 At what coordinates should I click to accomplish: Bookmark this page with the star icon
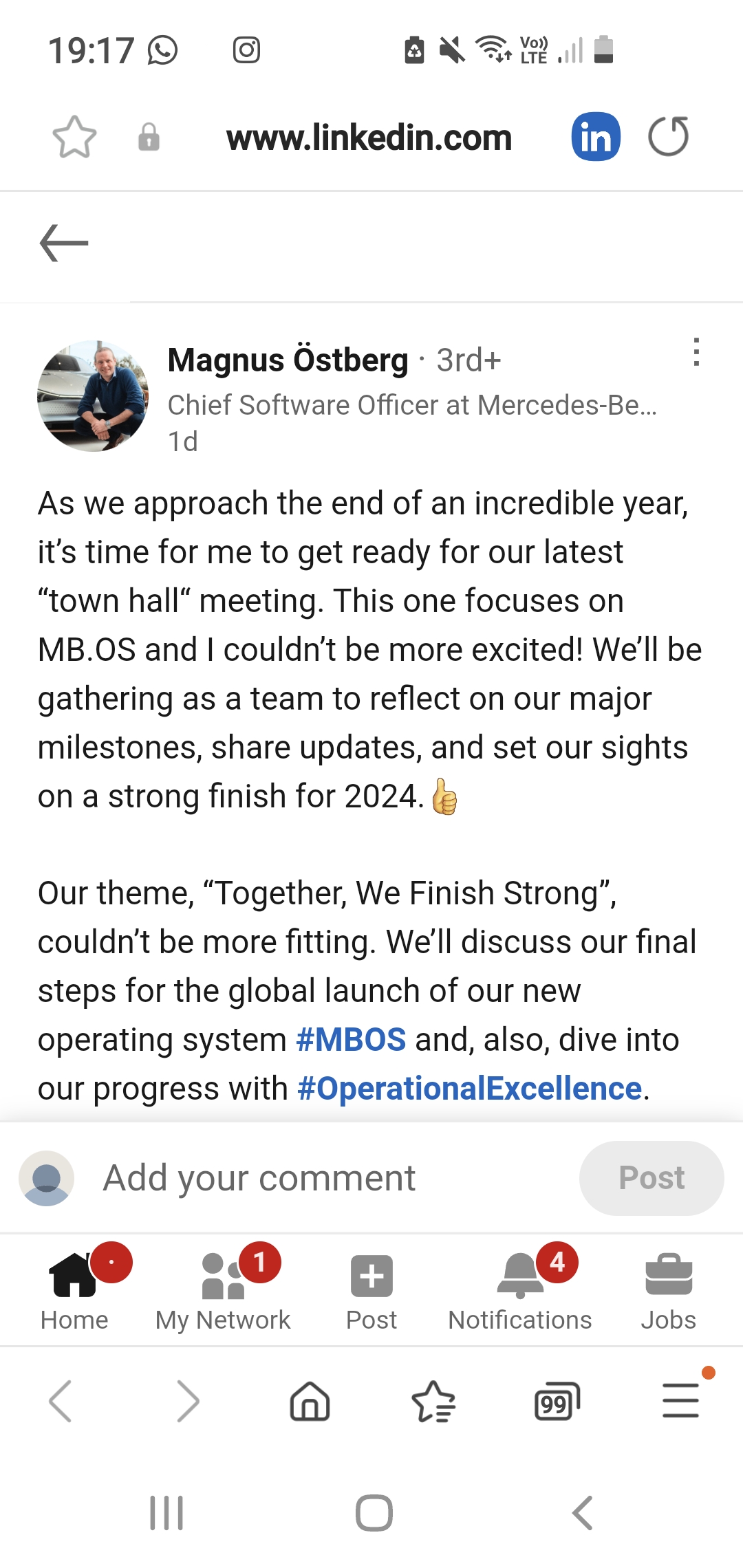74,137
